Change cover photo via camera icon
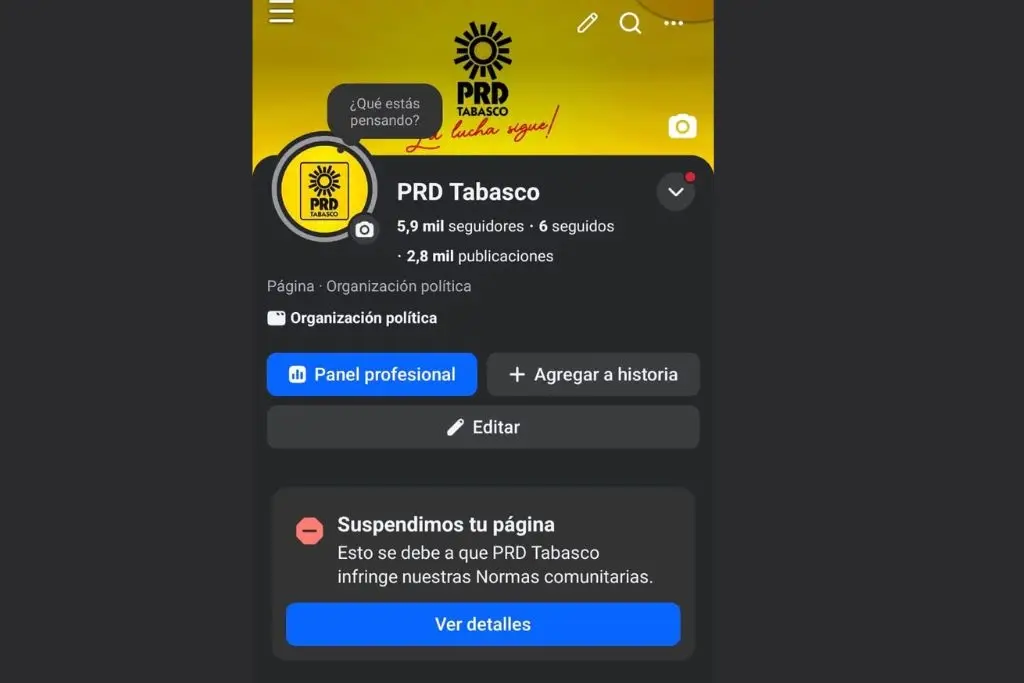Image resolution: width=1024 pixels, height=683 pixels. point(682,126)
